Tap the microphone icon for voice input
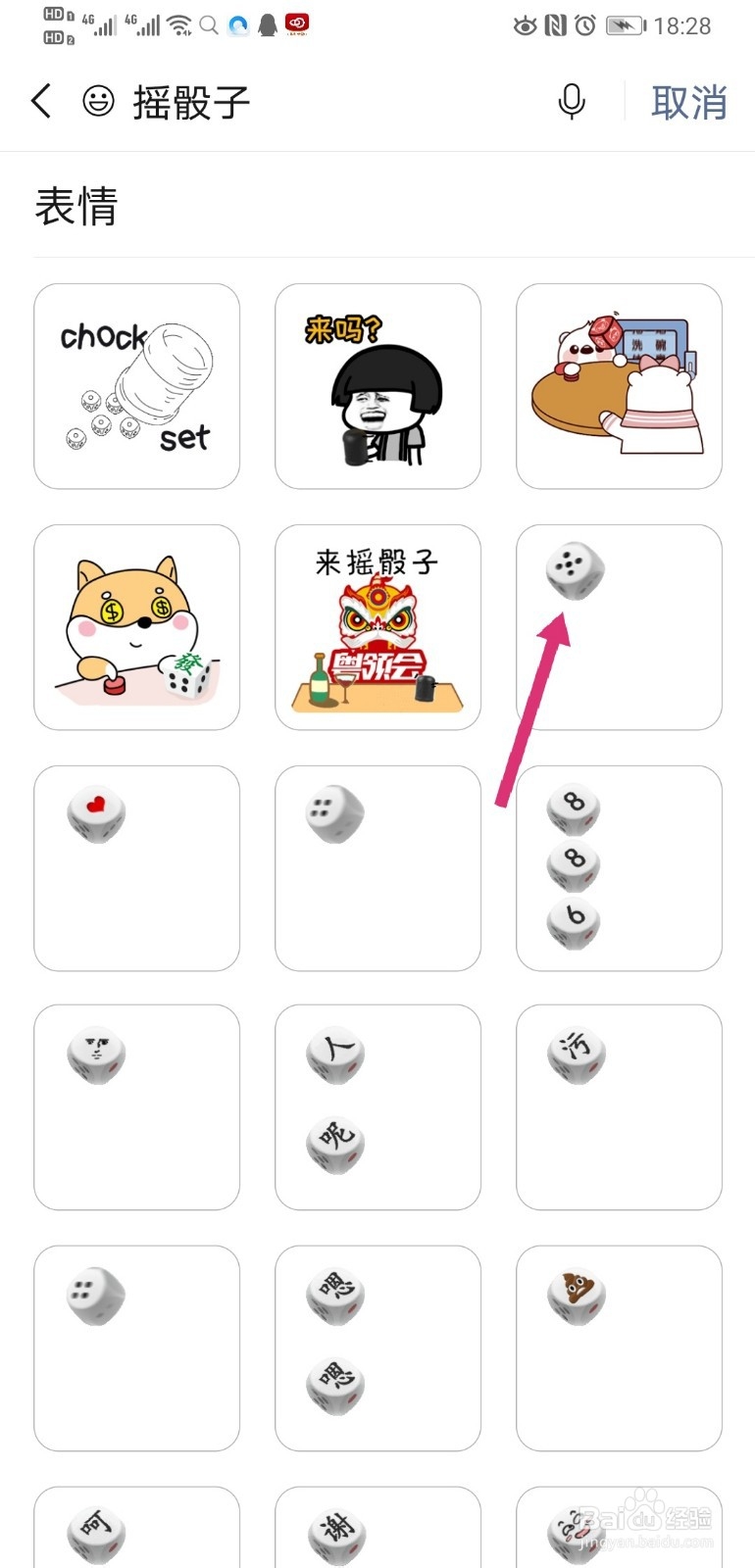Screen dimensions: 755x1568 click(572, 102)
